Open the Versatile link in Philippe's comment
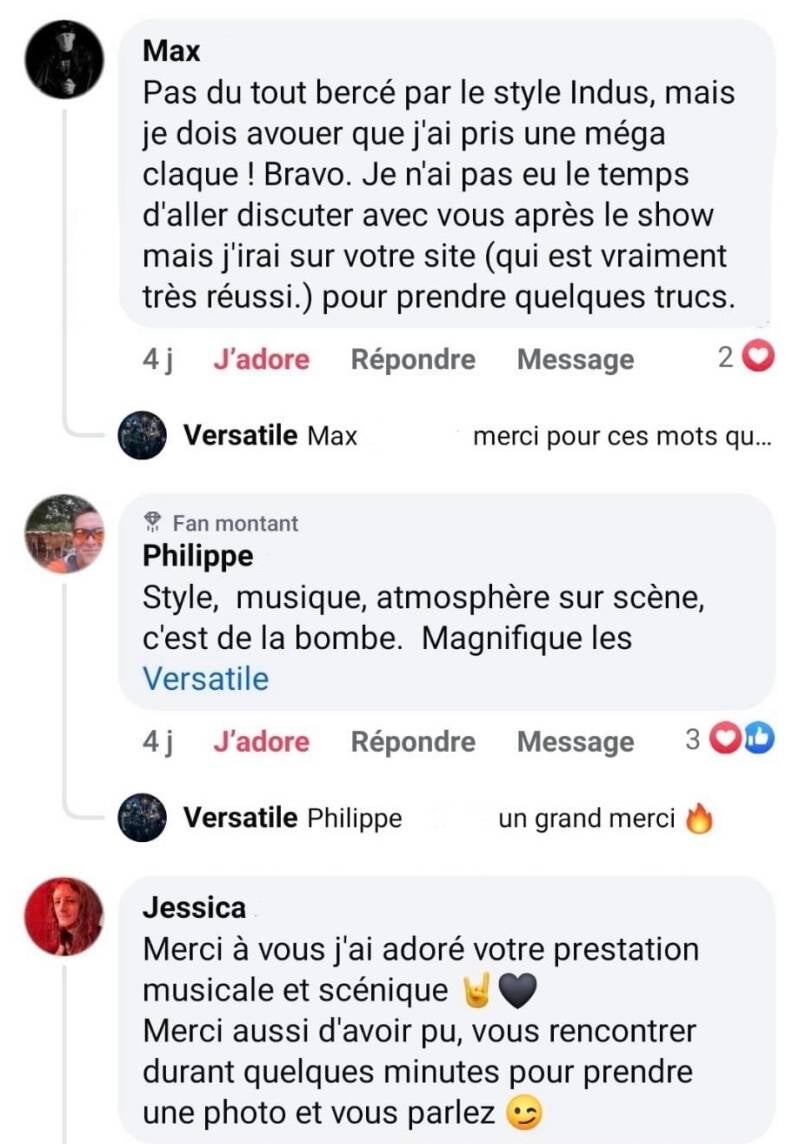 coord(206,679)
